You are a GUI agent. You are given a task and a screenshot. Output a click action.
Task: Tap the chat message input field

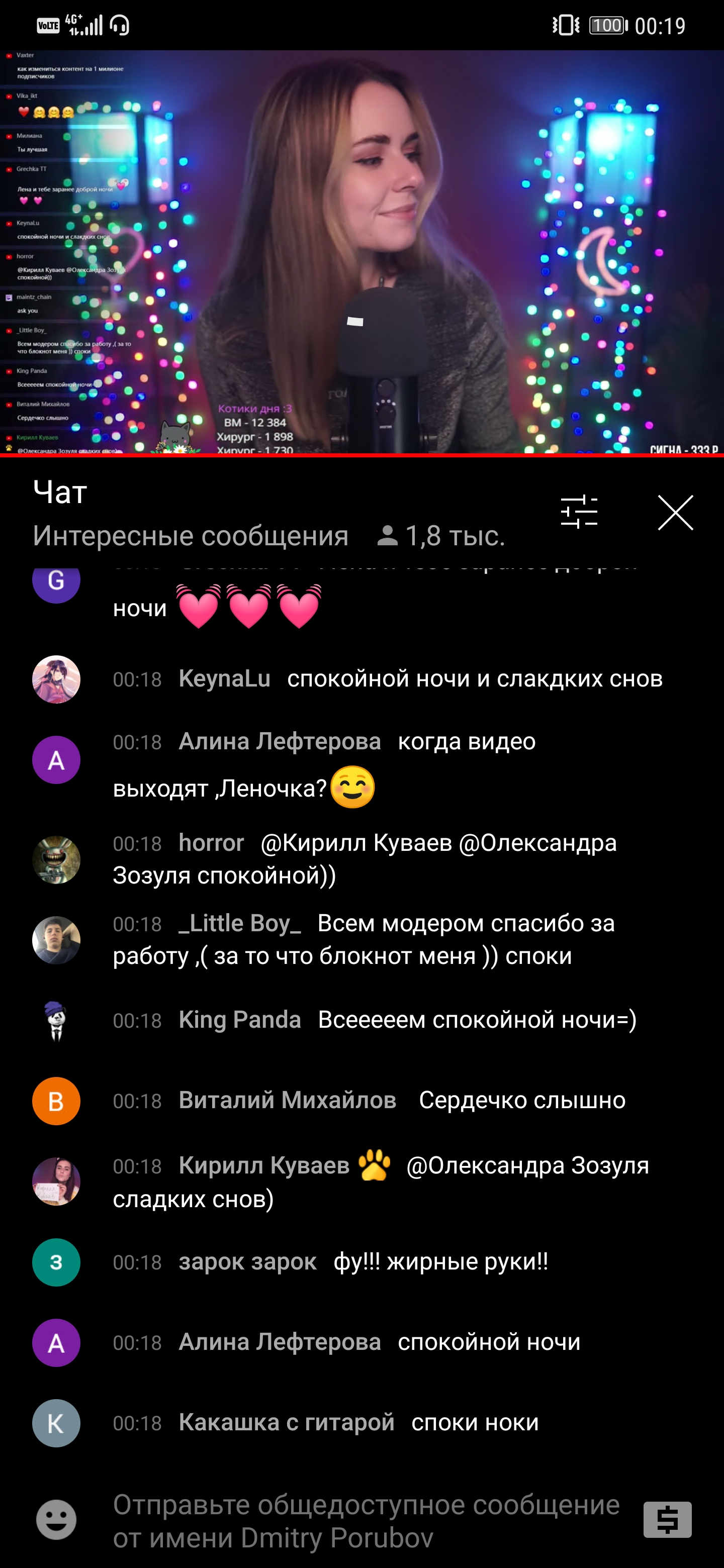pyautogui.click(x=366, y=1521)
